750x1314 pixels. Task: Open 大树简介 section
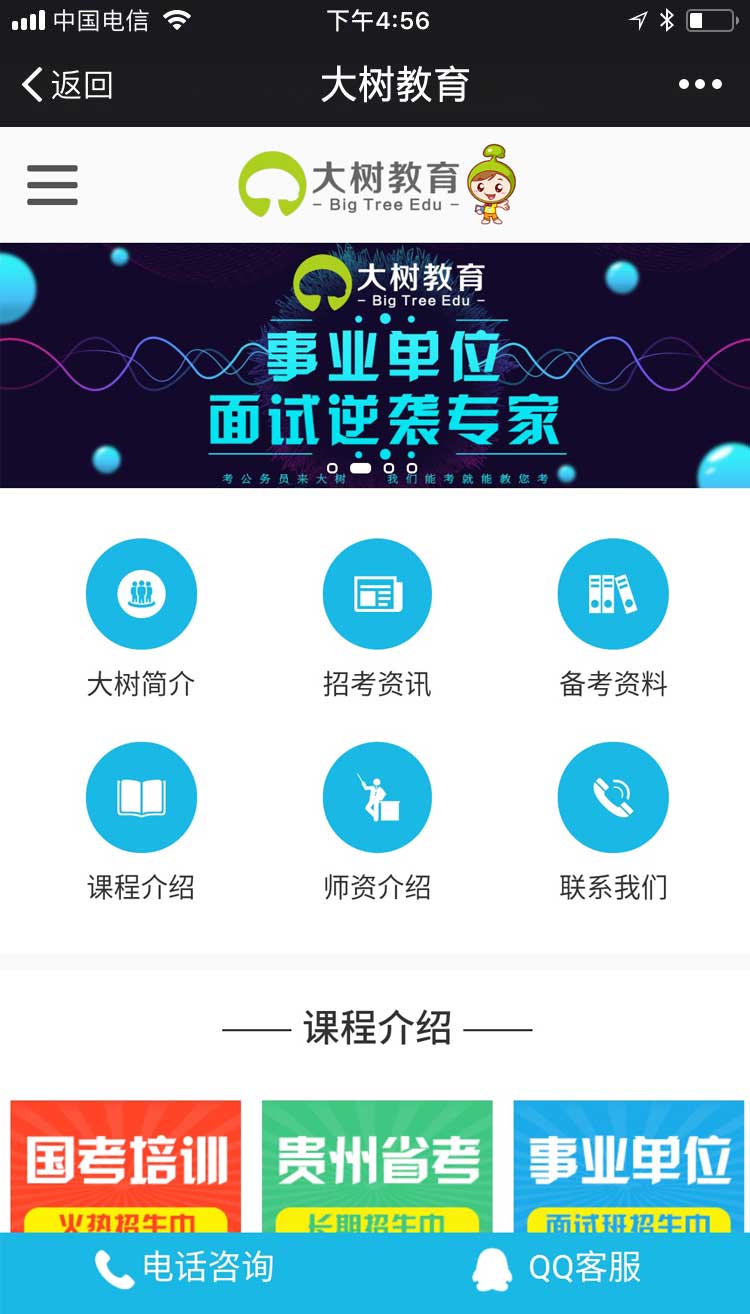pos(141,595)
